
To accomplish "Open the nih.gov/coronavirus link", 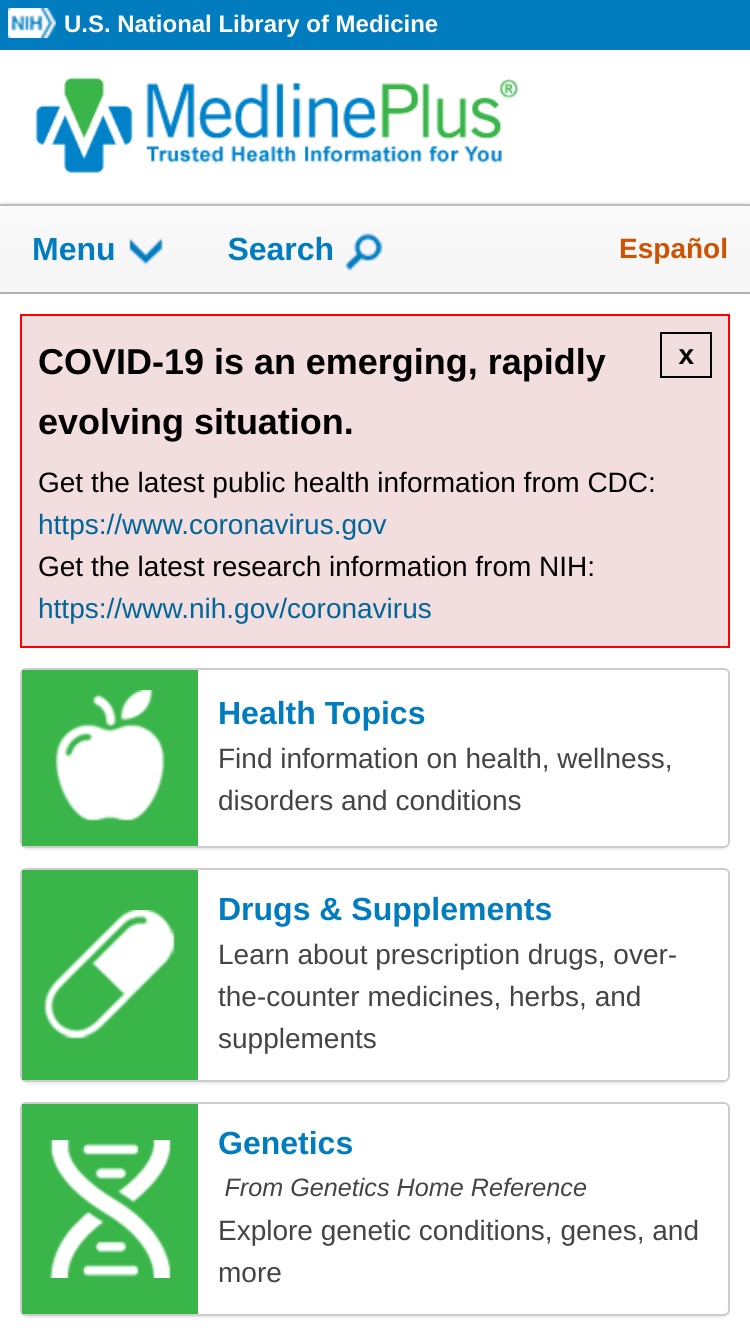I will [x=235, y=609].
